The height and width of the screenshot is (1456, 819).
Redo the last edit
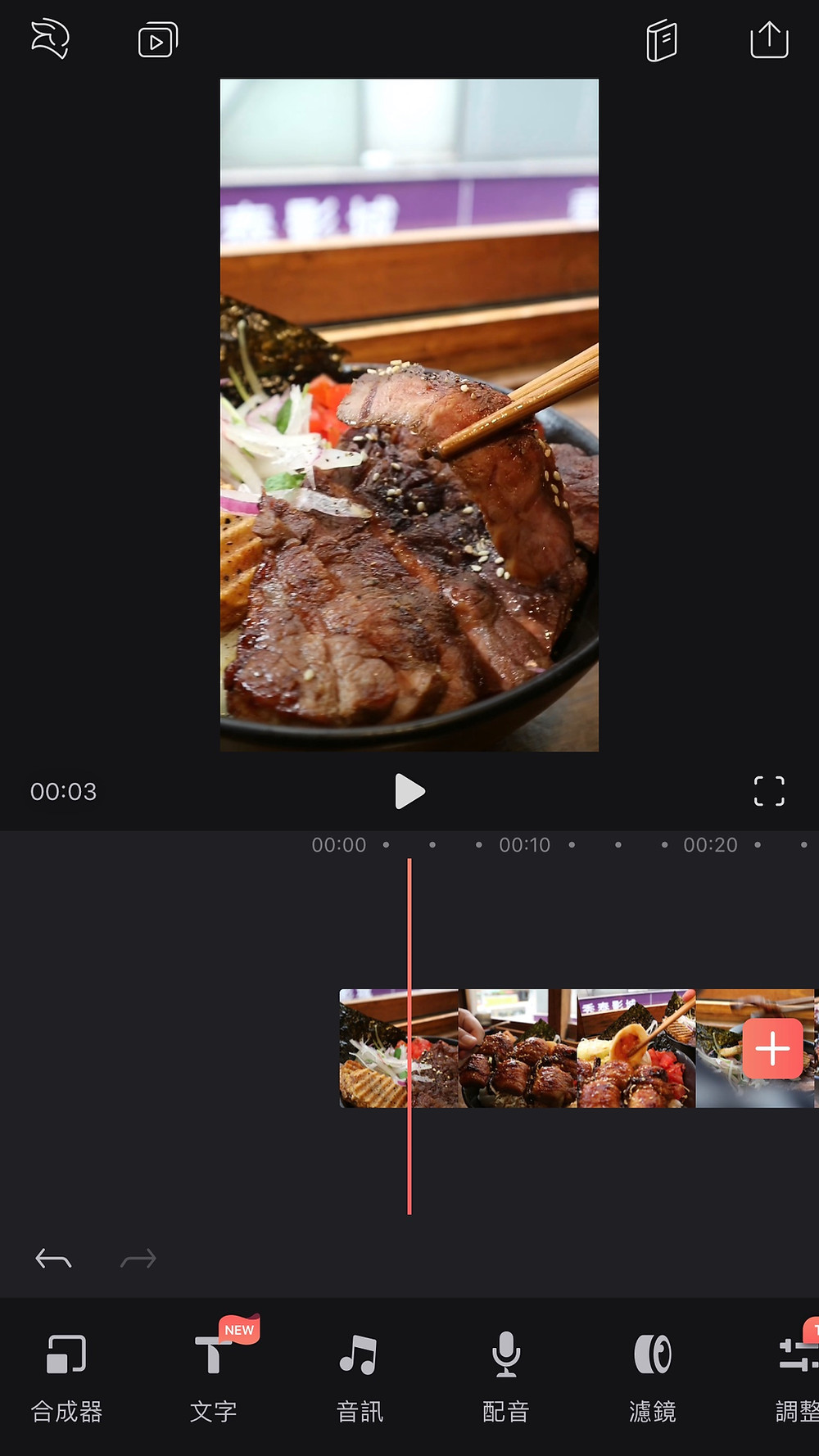pyautogui.click(x=138, y=1259)
